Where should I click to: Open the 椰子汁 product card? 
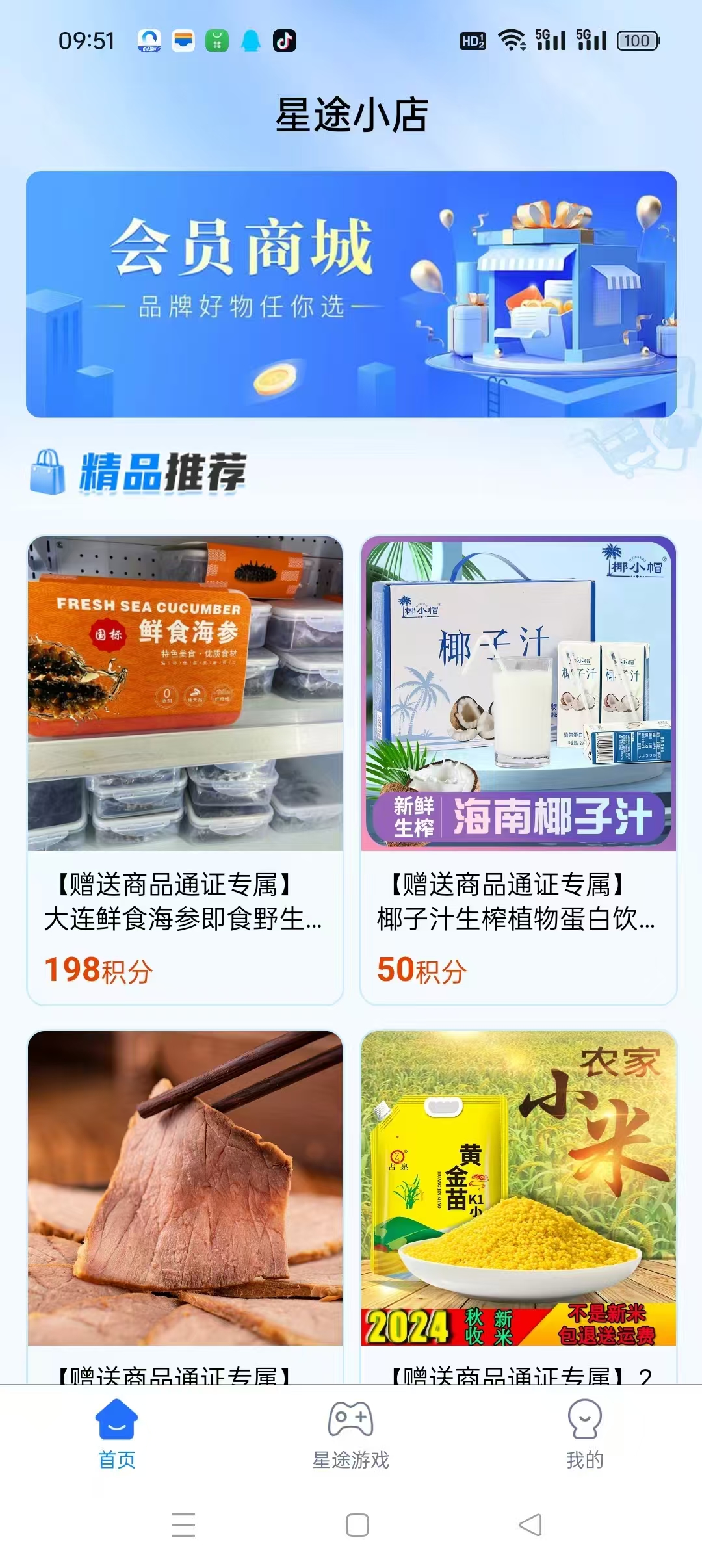pyautogui.click(x=519, y=770)
